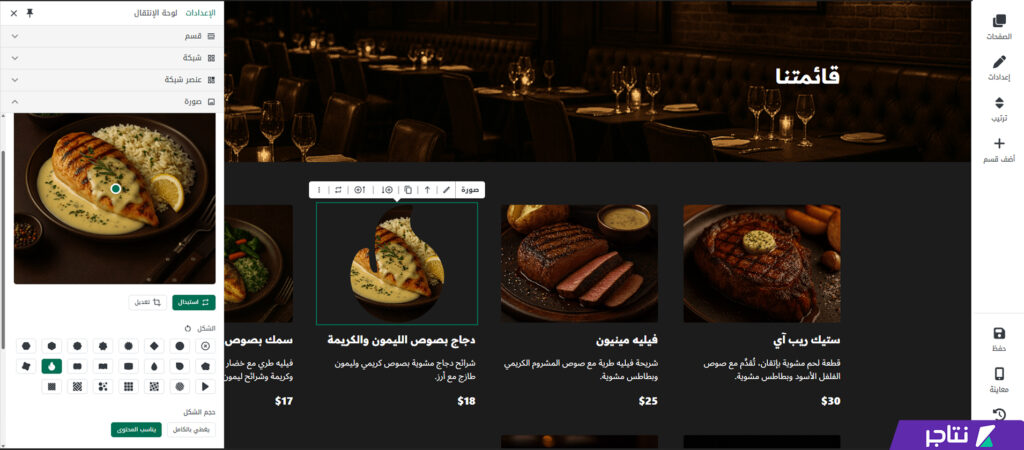Expand the عنصر شبكة section
Image resolution: width=1024 pixels, height=450 pixels.
(x=112, y=79)
